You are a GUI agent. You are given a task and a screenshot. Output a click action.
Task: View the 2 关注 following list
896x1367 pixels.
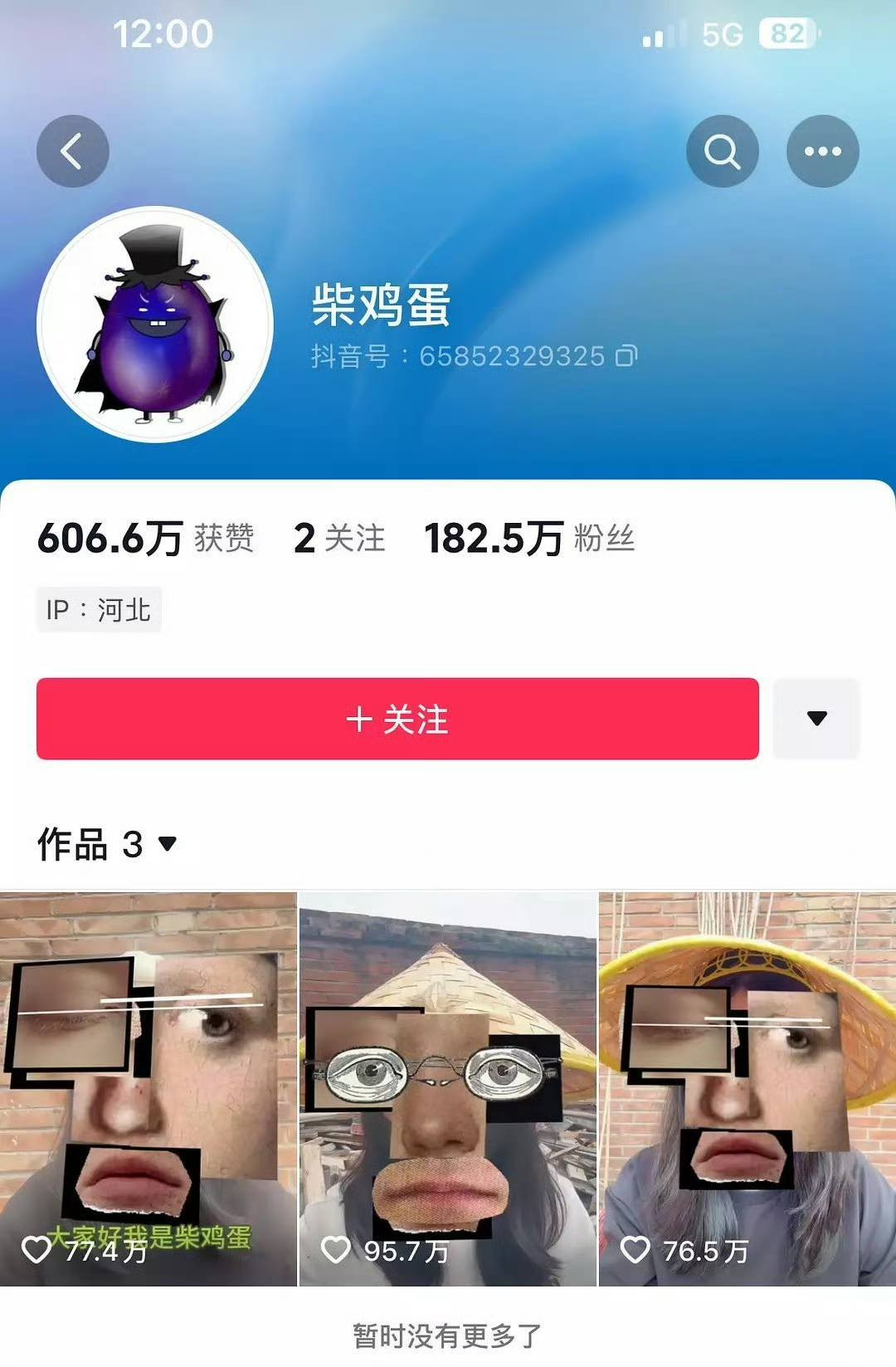[x=339, y=539]
